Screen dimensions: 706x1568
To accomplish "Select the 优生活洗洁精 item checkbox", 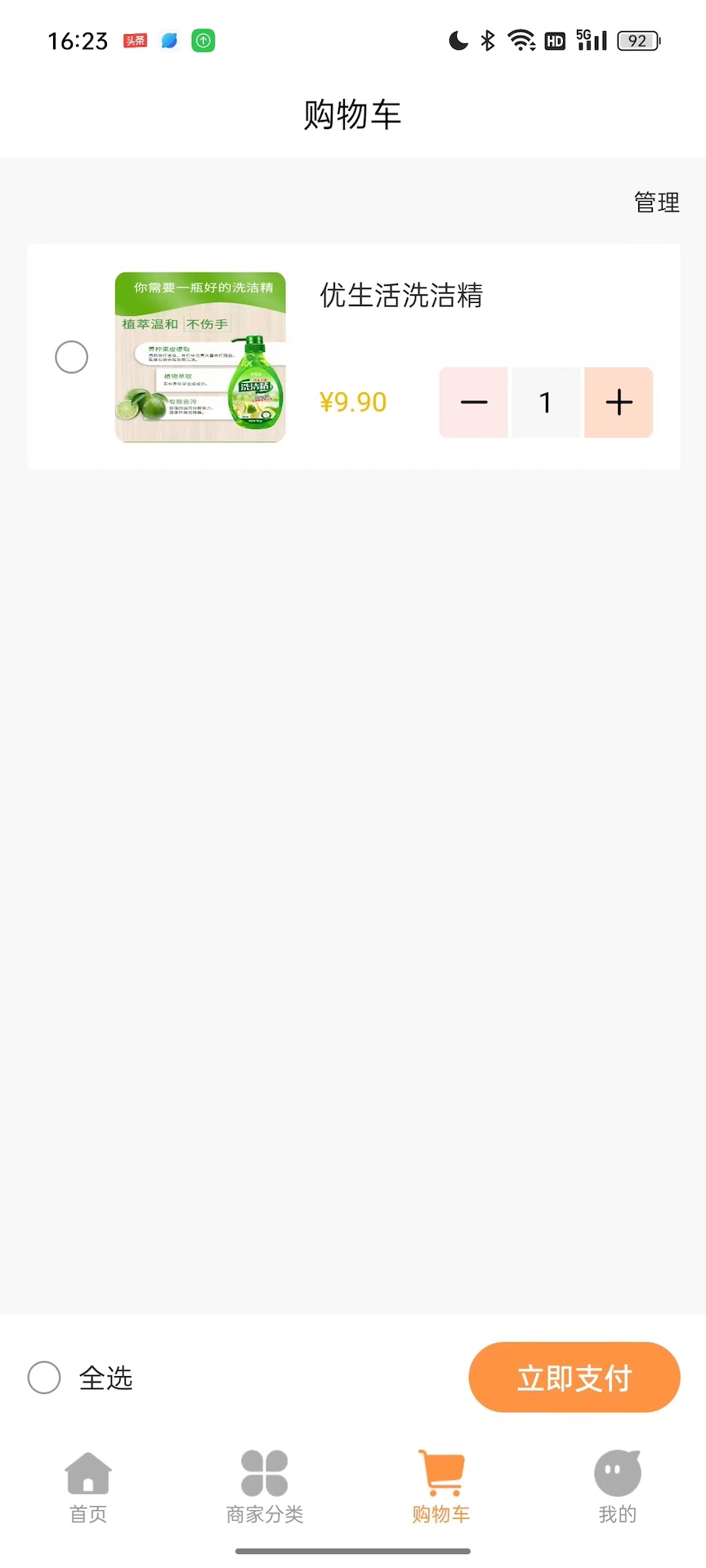I will pyautogui.click(x=72, y=357).
